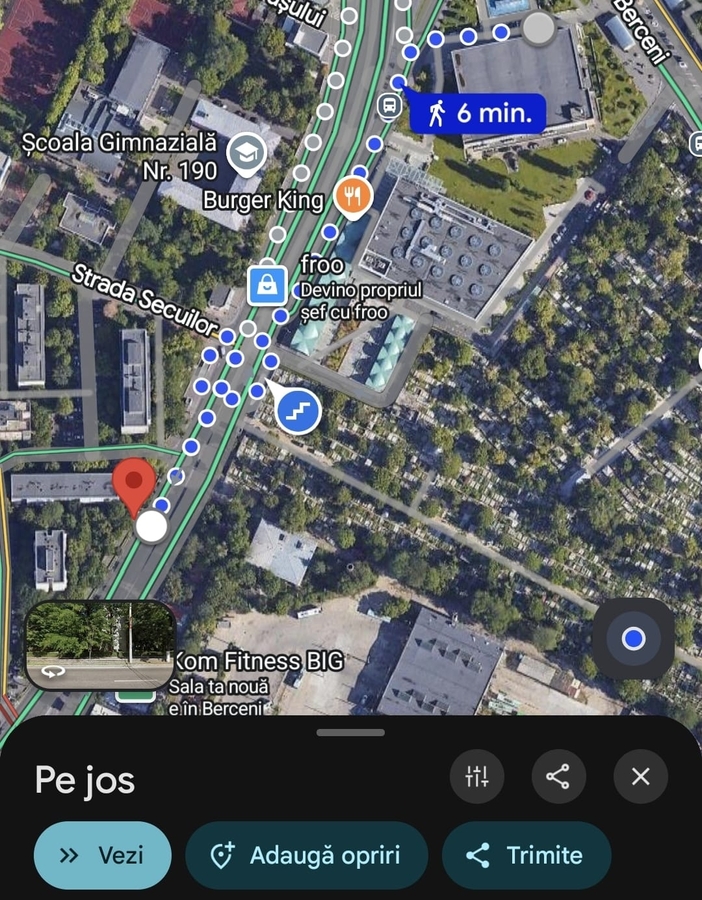The image size is (702, 900).
Task: Center the map on my location
Action: (632, 639)
